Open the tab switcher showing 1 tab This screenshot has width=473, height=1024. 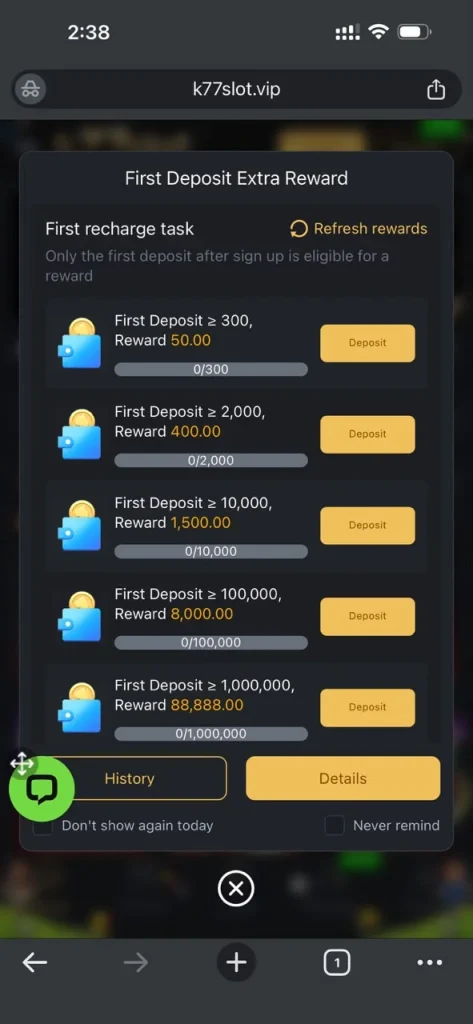[x=336, y=962]
